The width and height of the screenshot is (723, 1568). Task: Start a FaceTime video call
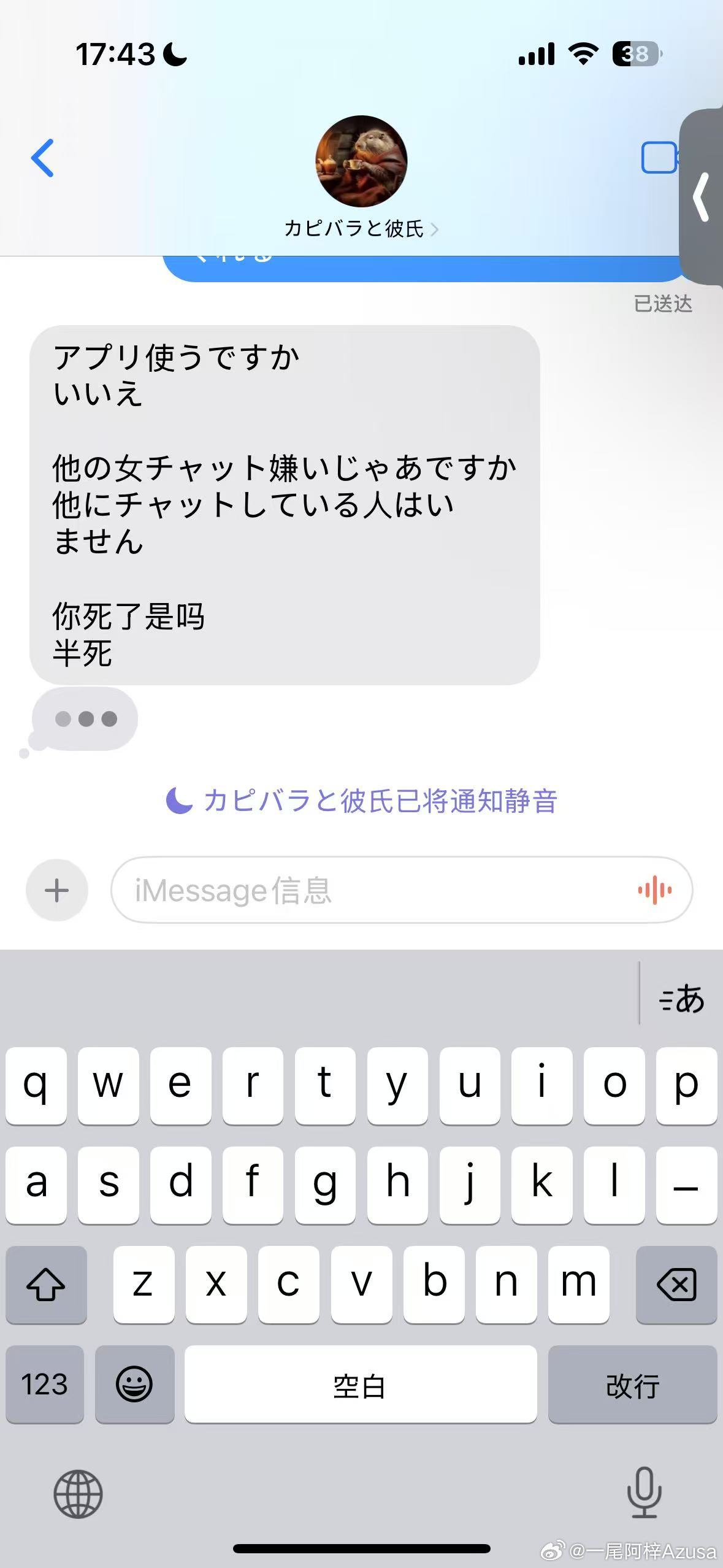660,158
